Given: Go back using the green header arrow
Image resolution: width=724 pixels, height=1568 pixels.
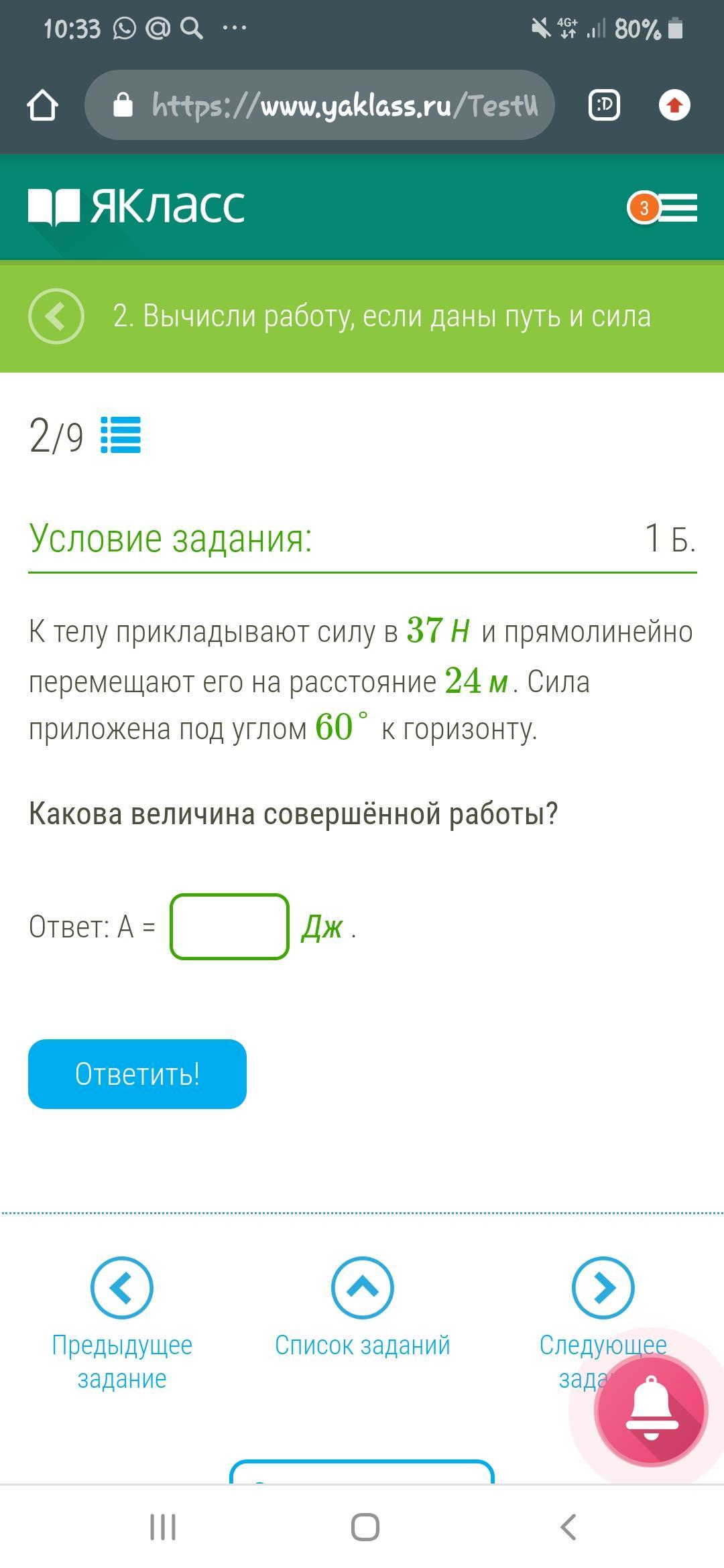Looking at the screenshot, I should (56, 316).
